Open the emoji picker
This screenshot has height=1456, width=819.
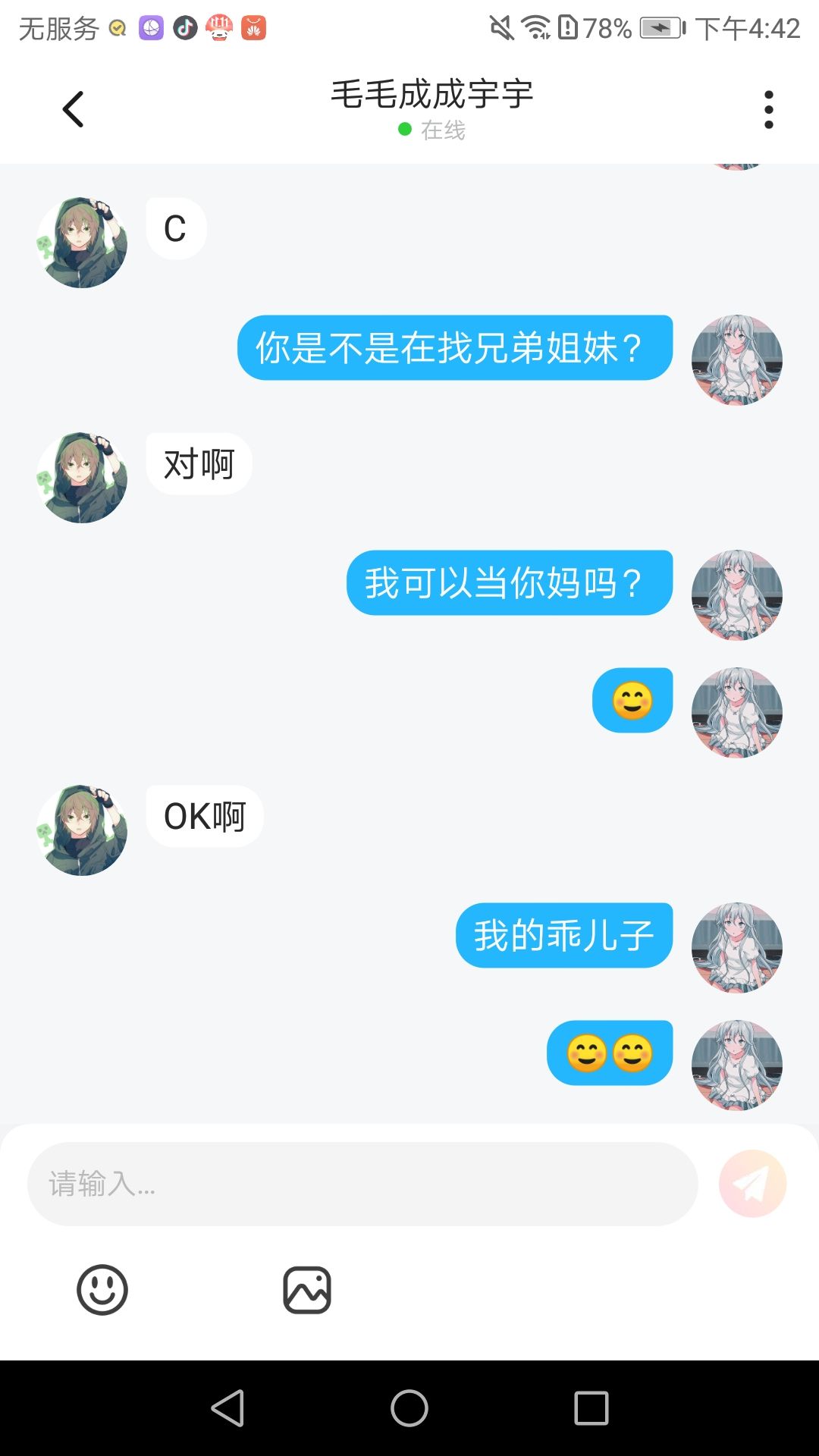[102, 1289]
